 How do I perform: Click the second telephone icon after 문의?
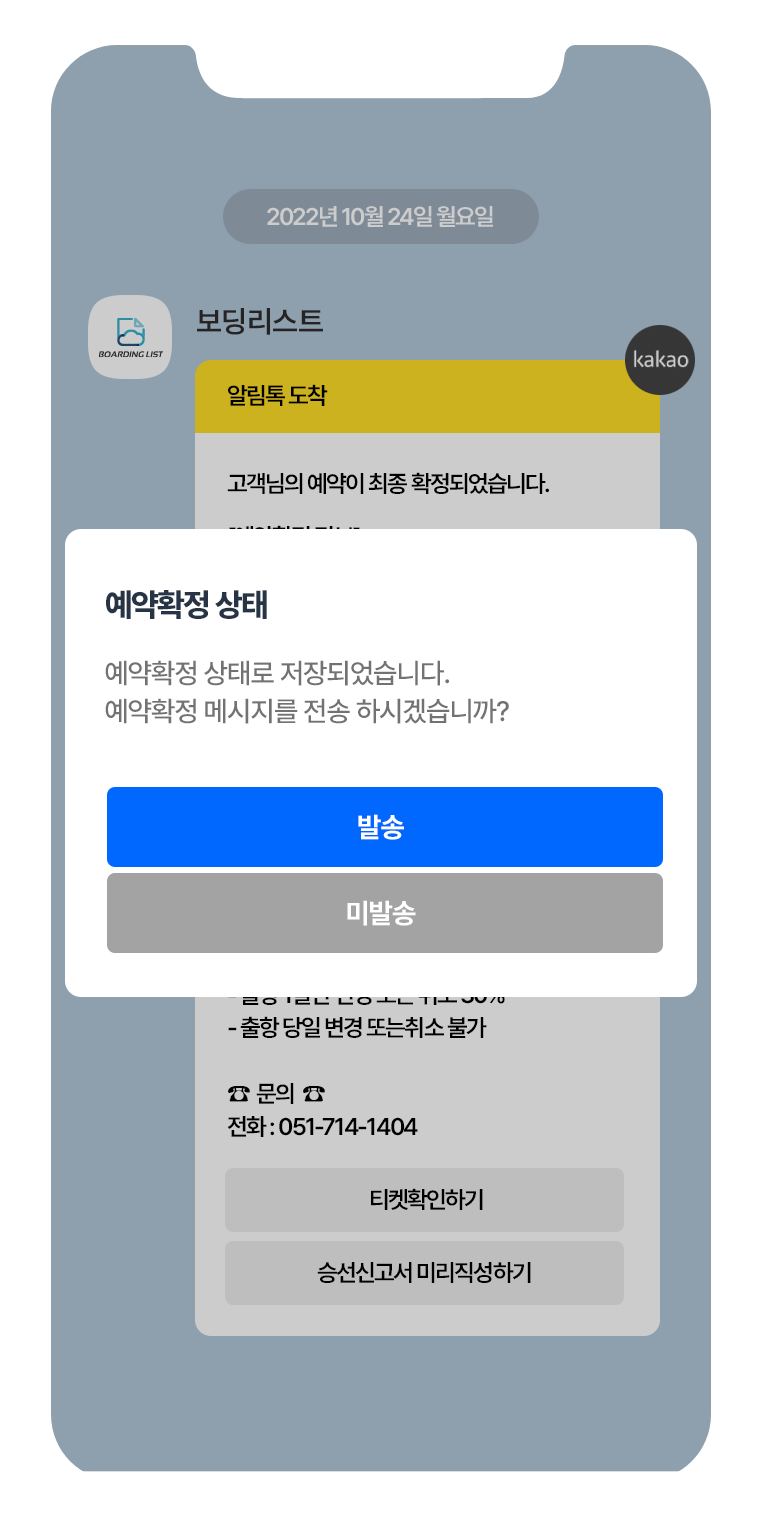(315, 1093)
